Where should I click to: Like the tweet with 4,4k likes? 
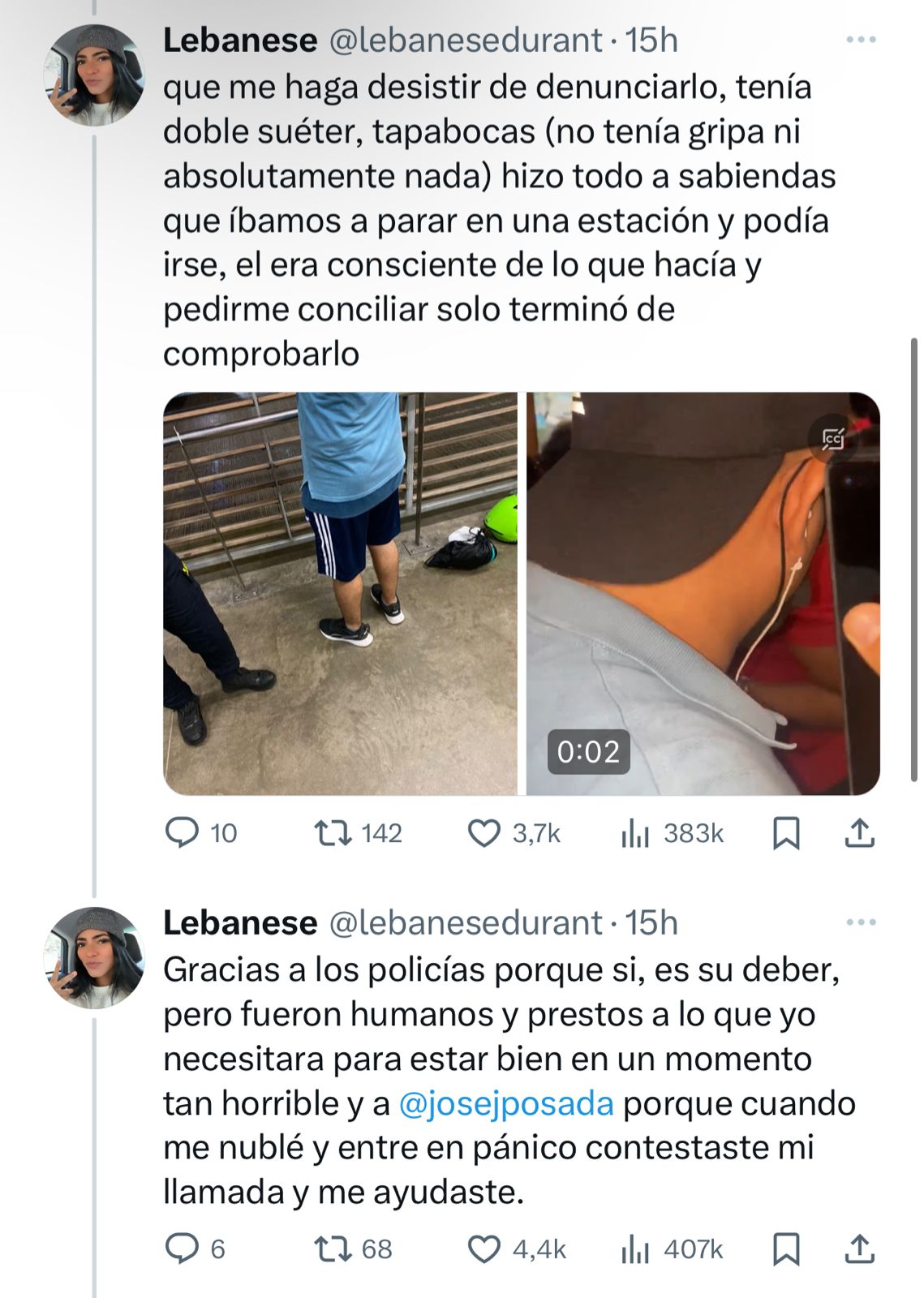tap(484, 1249)
